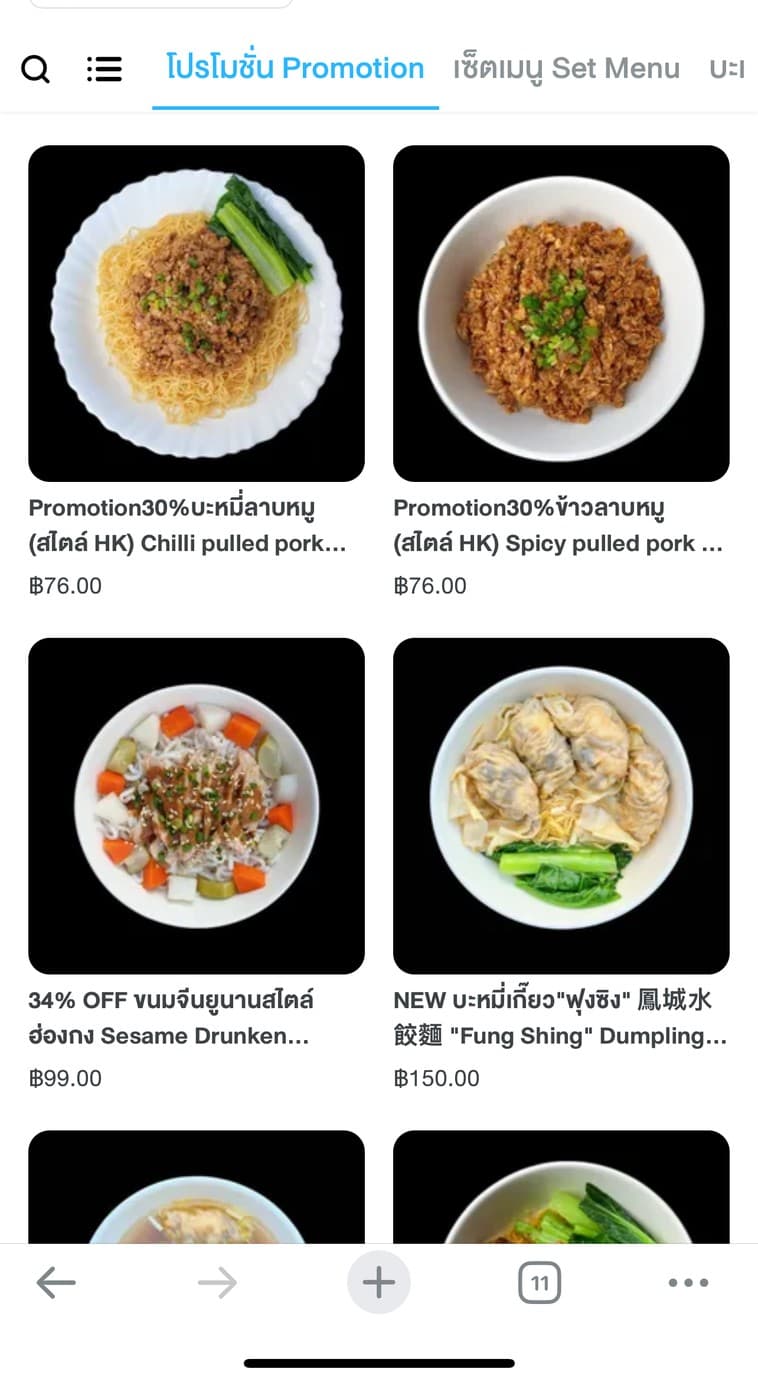Tap the browser forward arrow
The height and width of the screenshot is (1382, 758).
(217, 1282)
